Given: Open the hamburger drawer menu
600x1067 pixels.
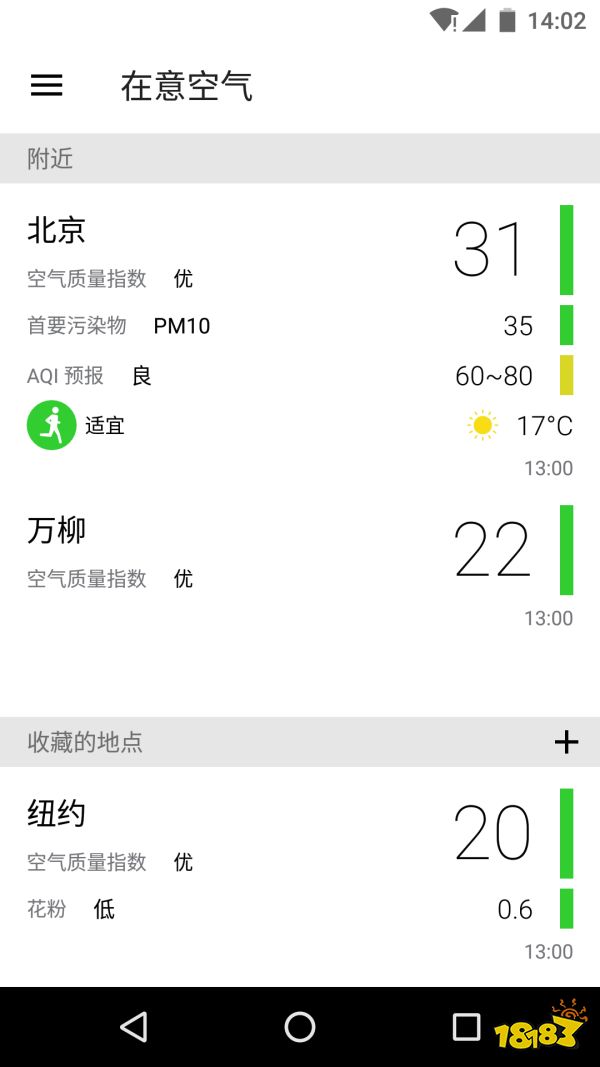Looking at the screenshot, I should click(x=47, y=86).
